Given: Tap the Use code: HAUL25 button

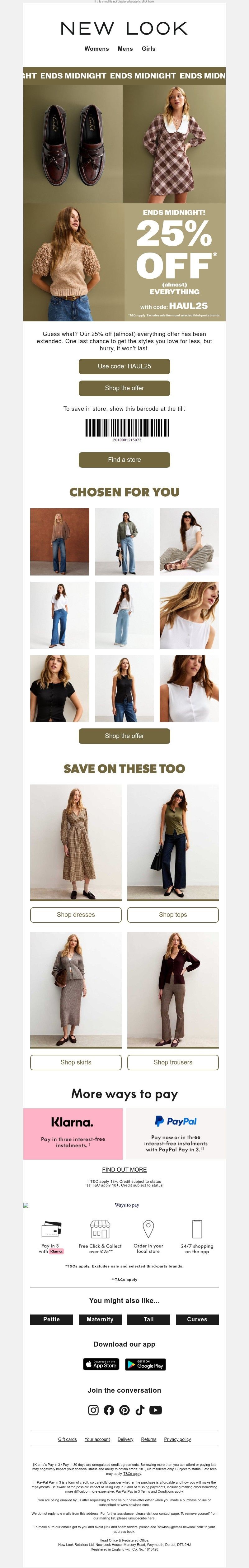Looking at the screenshot, I should (124, 366).
